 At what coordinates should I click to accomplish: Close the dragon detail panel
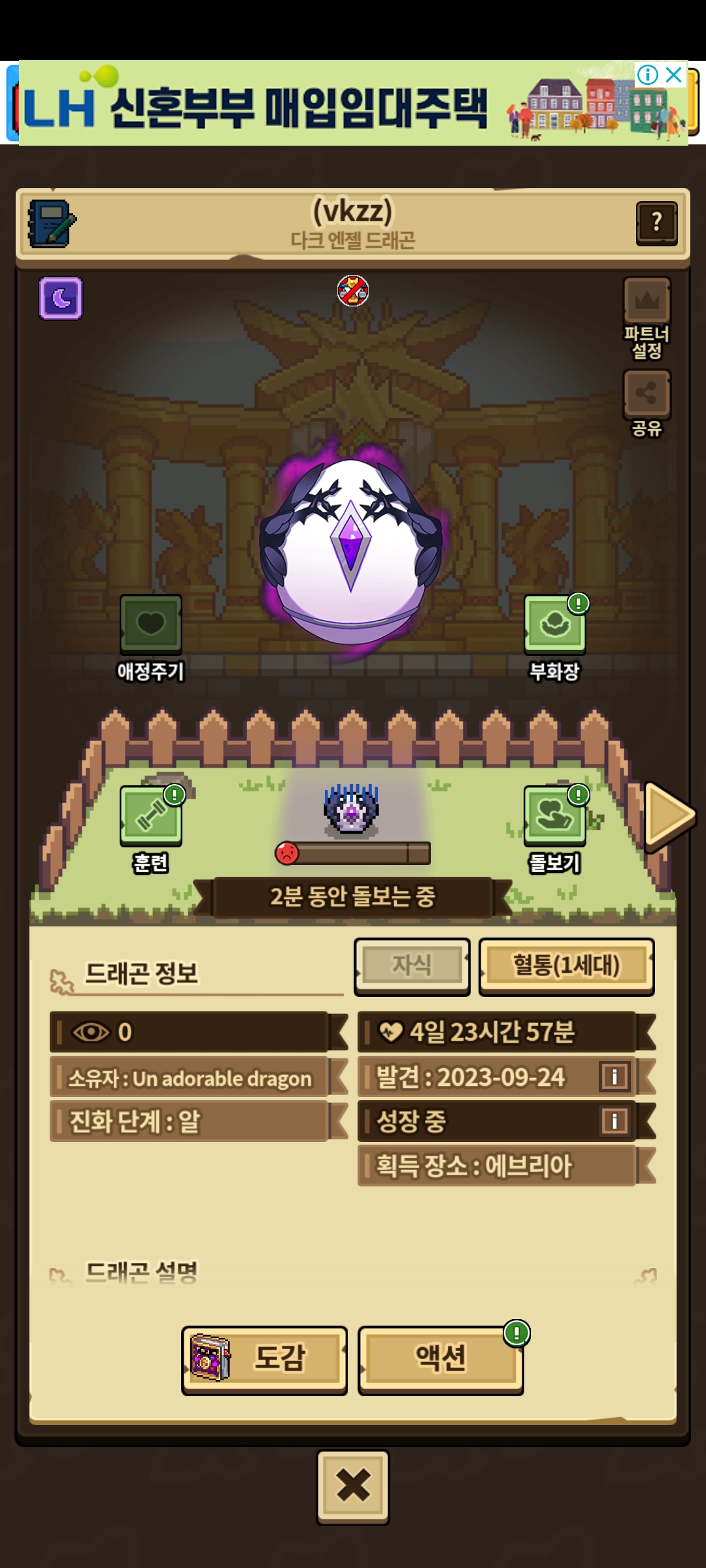353,1486
